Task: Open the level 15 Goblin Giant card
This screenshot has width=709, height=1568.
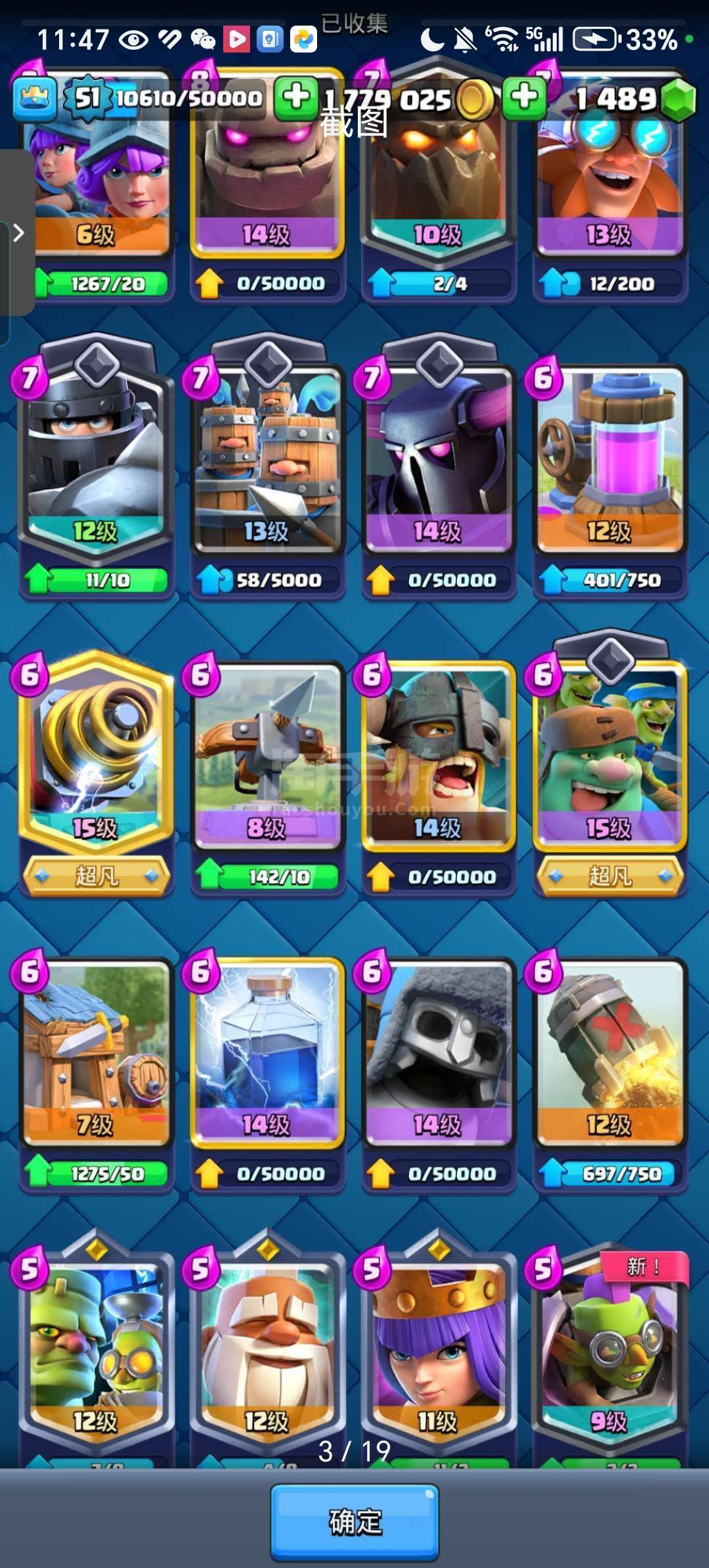Action: [x=609, y=755]
